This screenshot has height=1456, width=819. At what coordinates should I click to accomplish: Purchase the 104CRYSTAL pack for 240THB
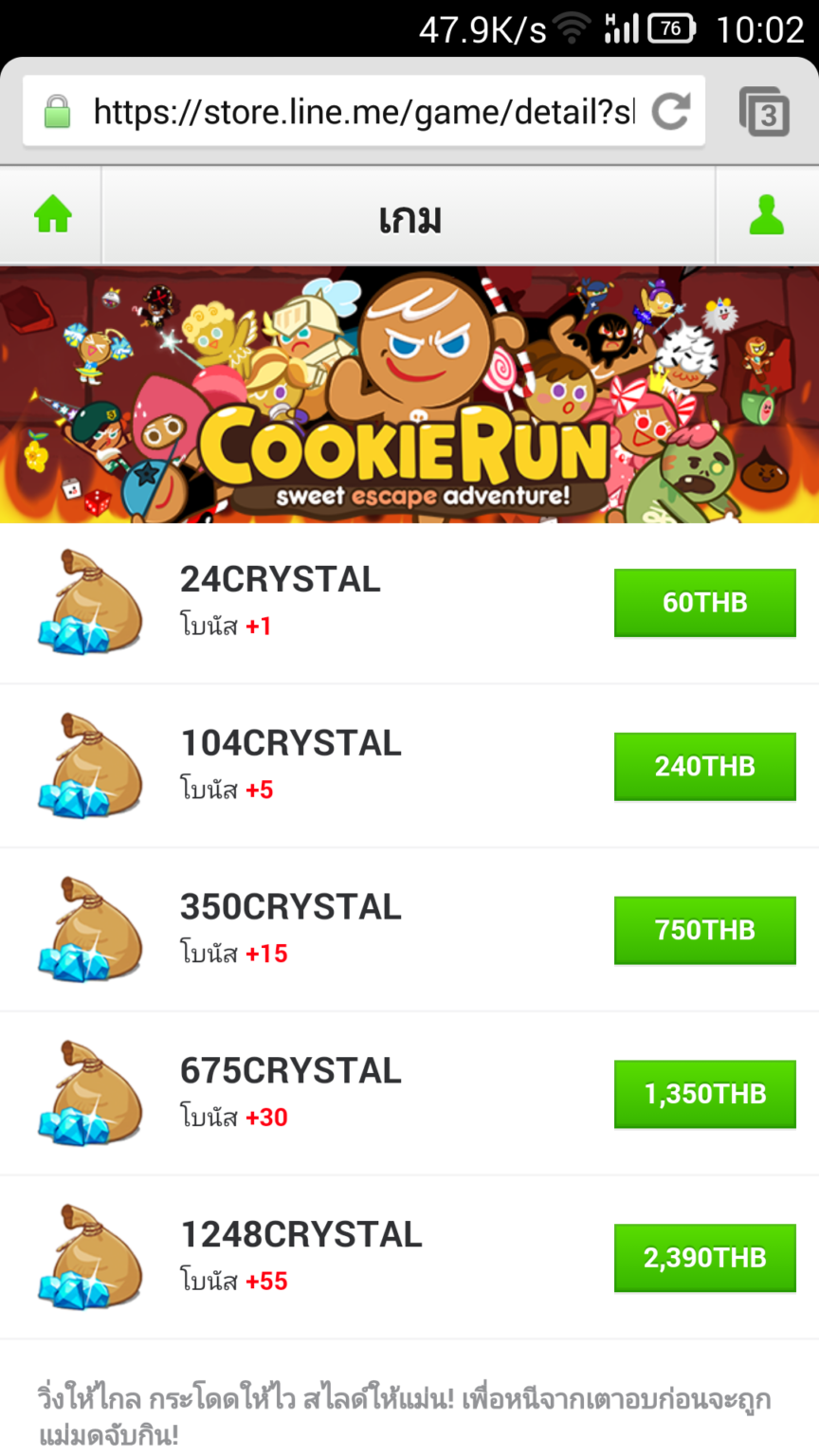click(704, 767)
